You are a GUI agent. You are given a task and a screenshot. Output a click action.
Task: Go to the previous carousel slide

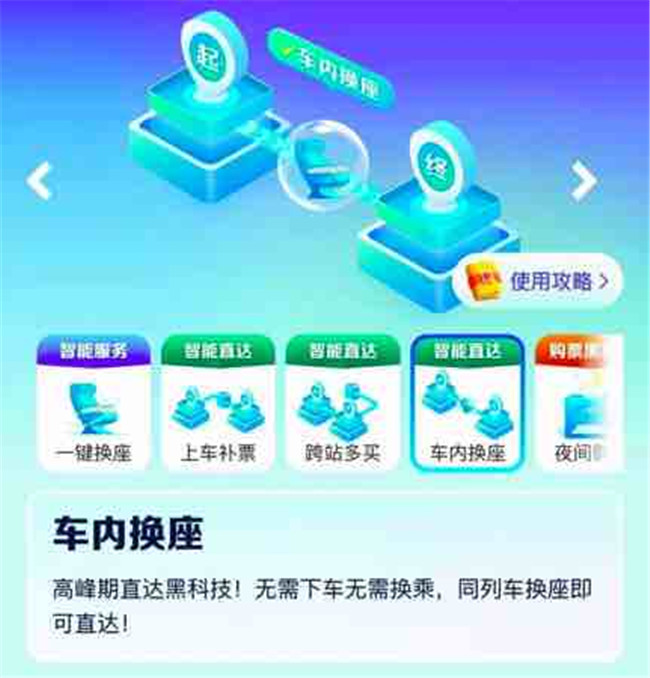(40, 181)
